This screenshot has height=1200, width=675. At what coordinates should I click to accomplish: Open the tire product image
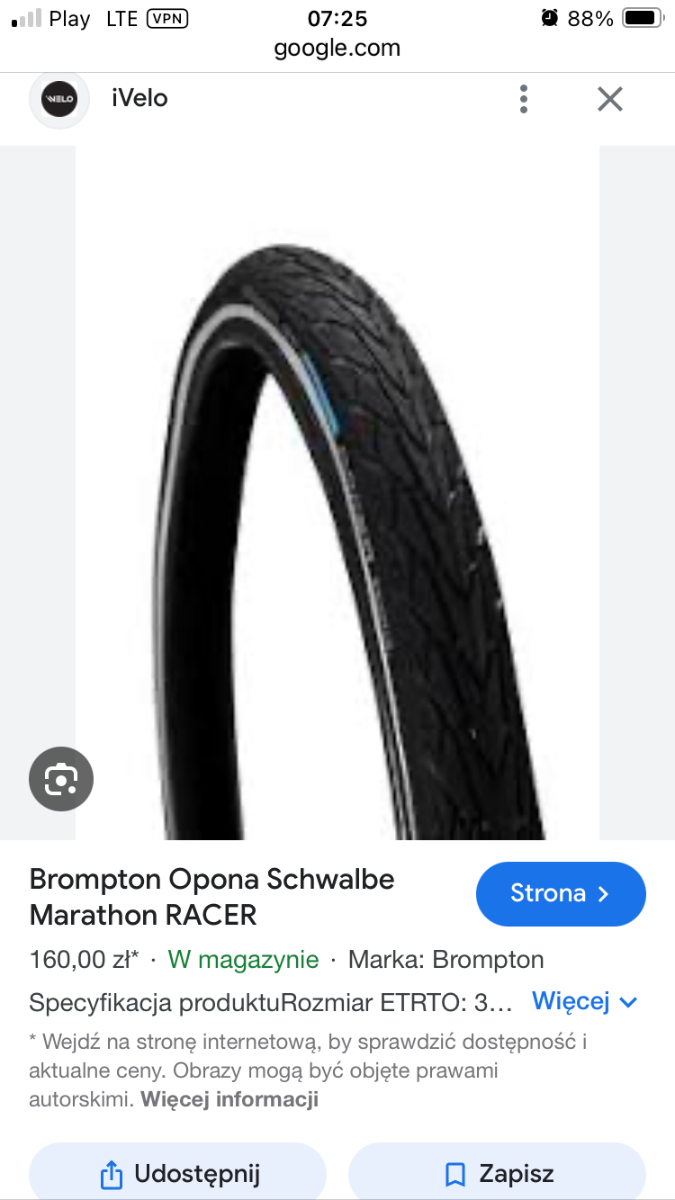pyautogui.click(x=337, y=493)
